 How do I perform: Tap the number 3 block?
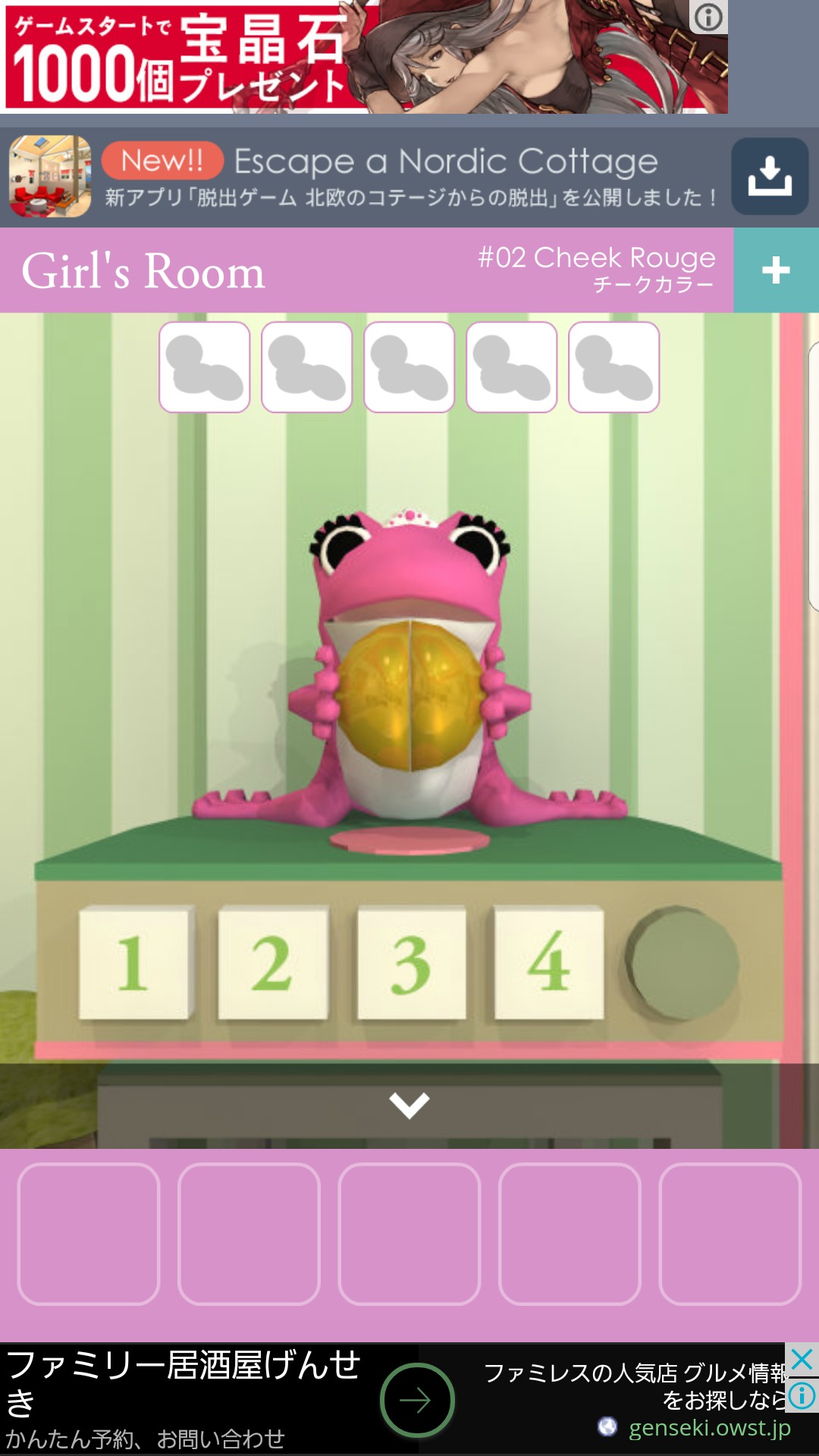point(412,963)
